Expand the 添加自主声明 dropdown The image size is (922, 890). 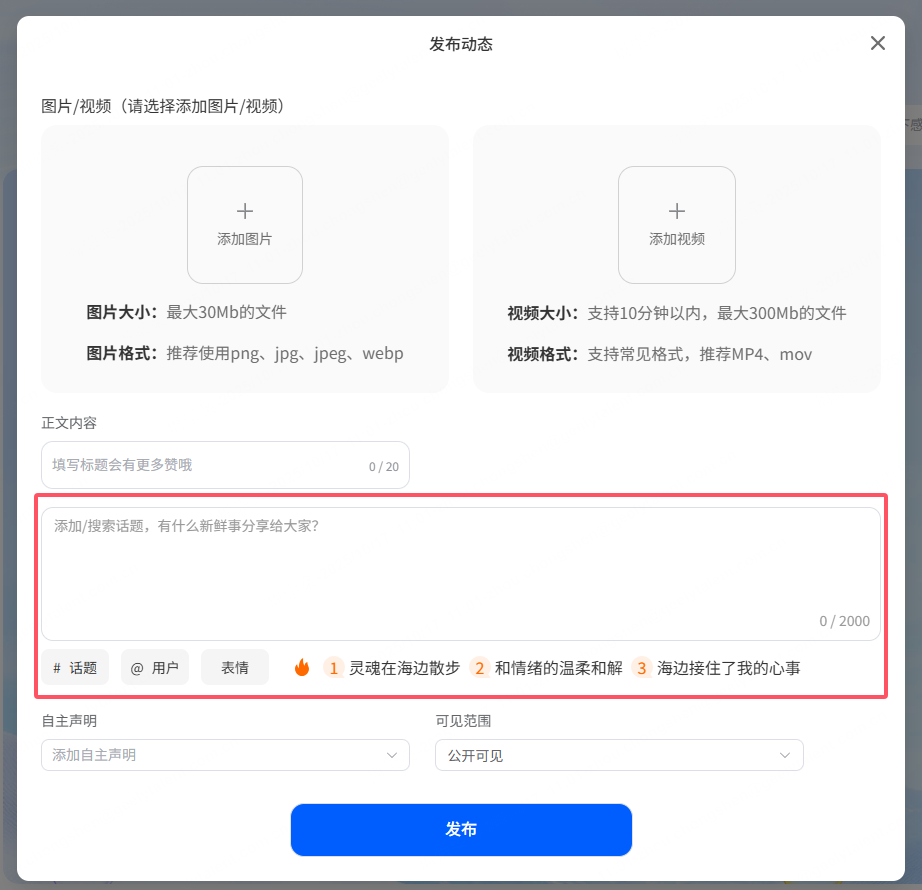(225, 755)
